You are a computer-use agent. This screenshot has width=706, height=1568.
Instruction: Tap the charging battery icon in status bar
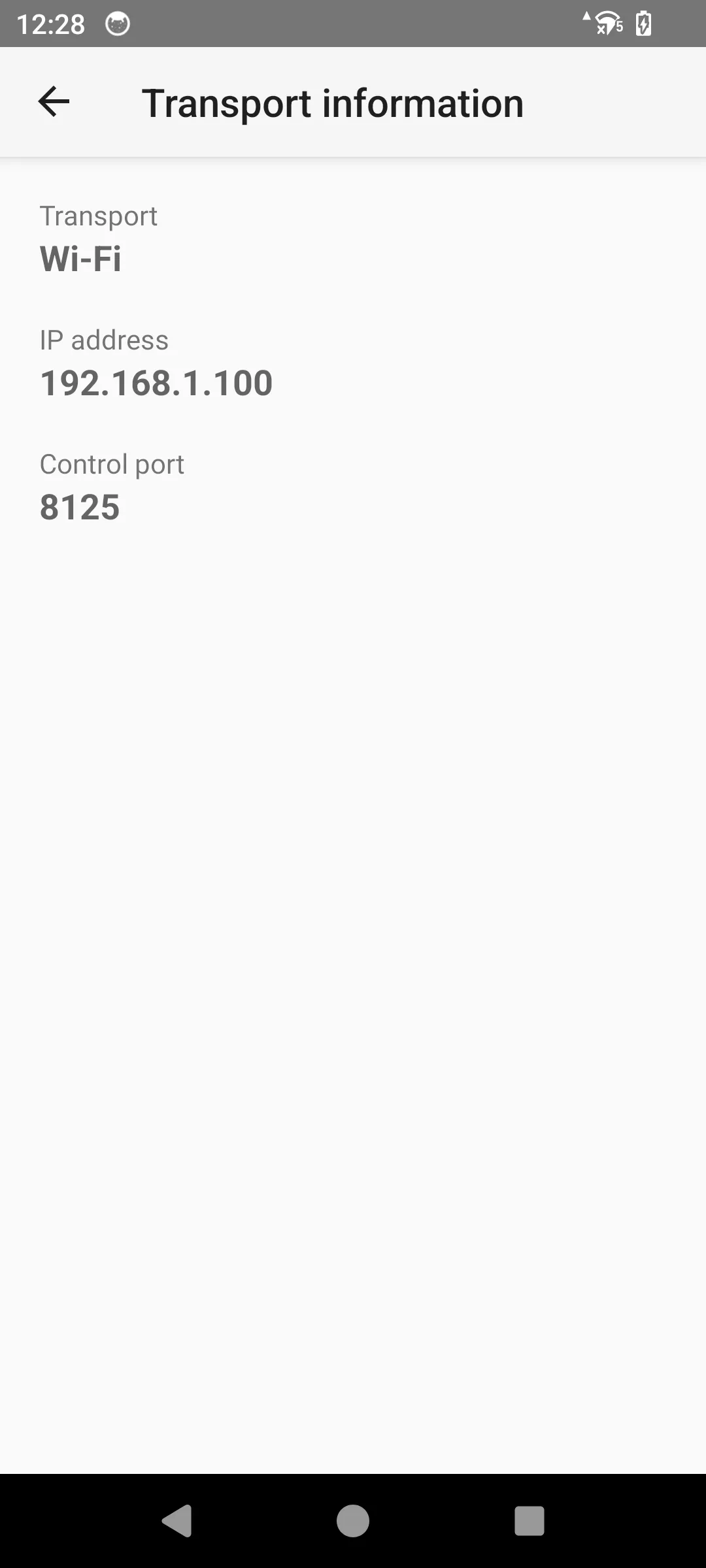(644, 24)
